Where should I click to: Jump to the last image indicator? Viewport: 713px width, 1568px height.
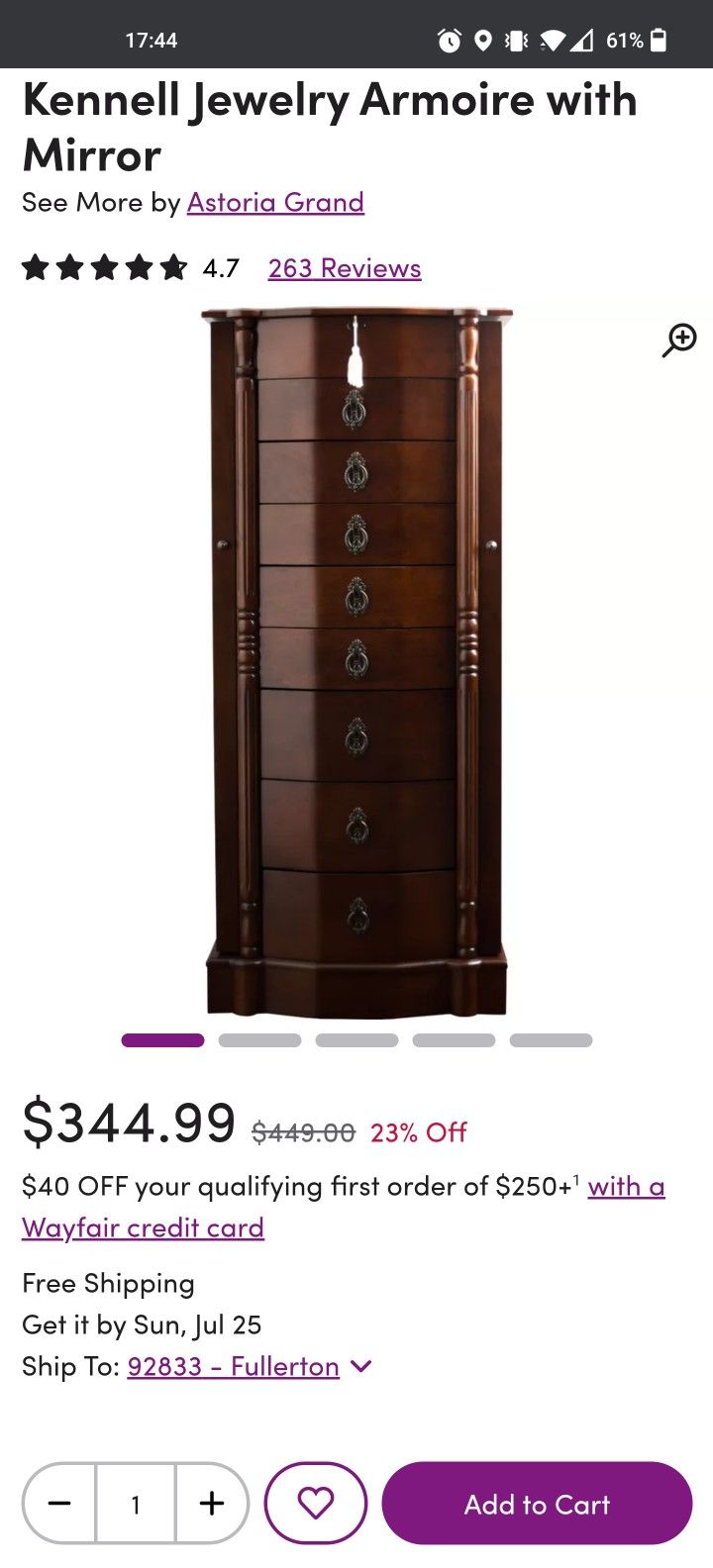[x=551, y=1040]
